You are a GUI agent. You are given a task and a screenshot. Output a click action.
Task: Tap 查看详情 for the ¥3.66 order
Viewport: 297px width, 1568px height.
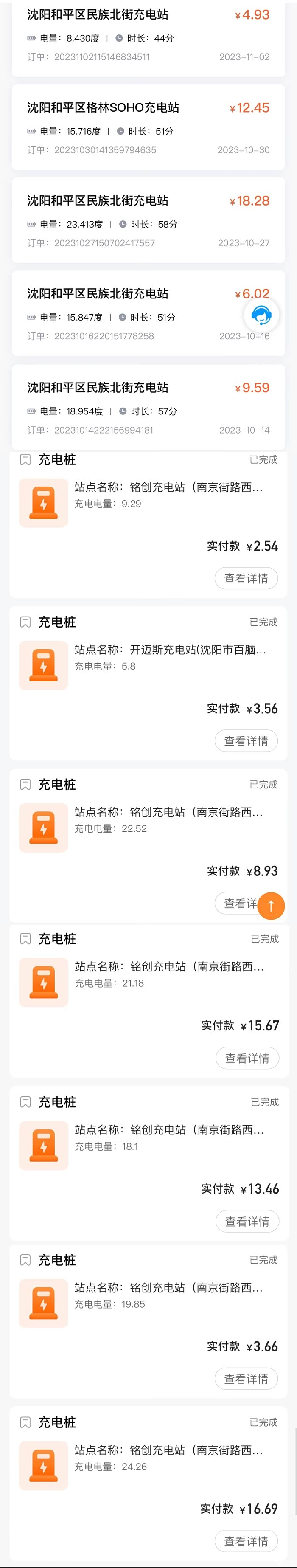[246, 1379]
